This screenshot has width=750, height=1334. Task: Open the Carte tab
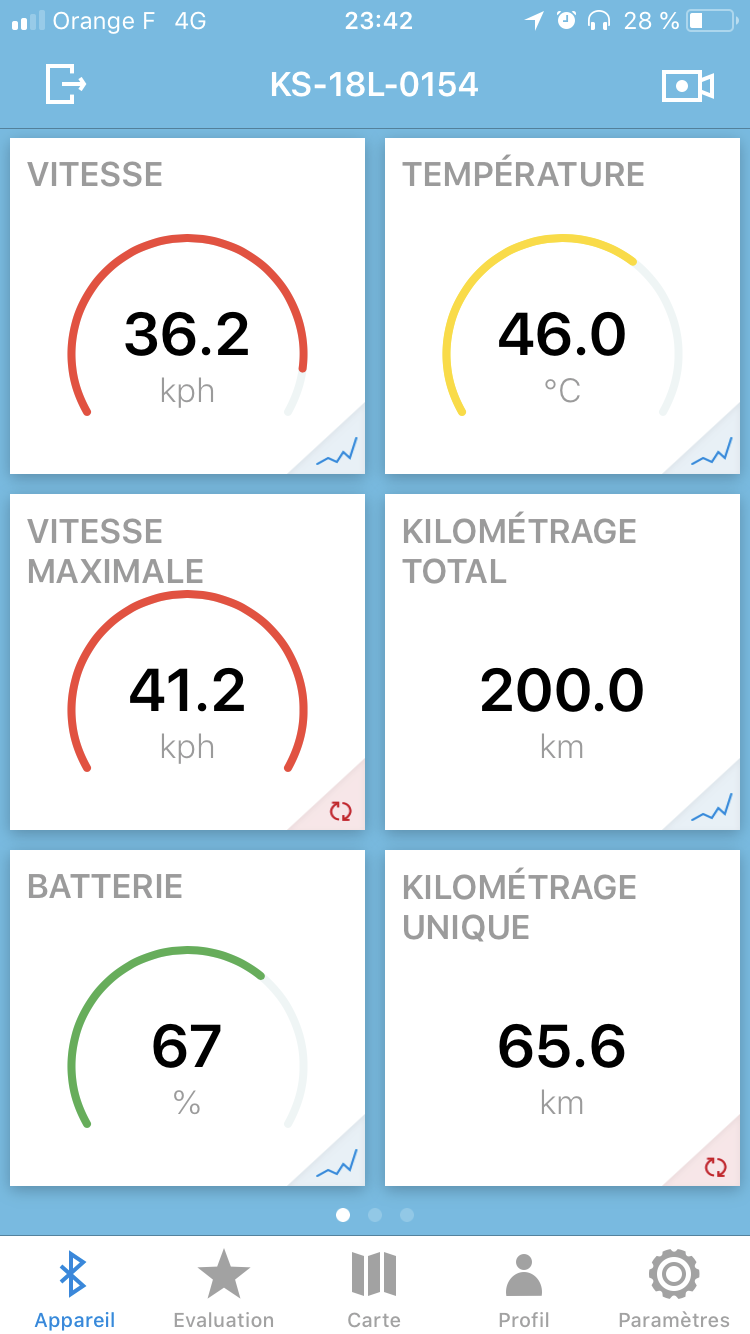coord(374,1290)
